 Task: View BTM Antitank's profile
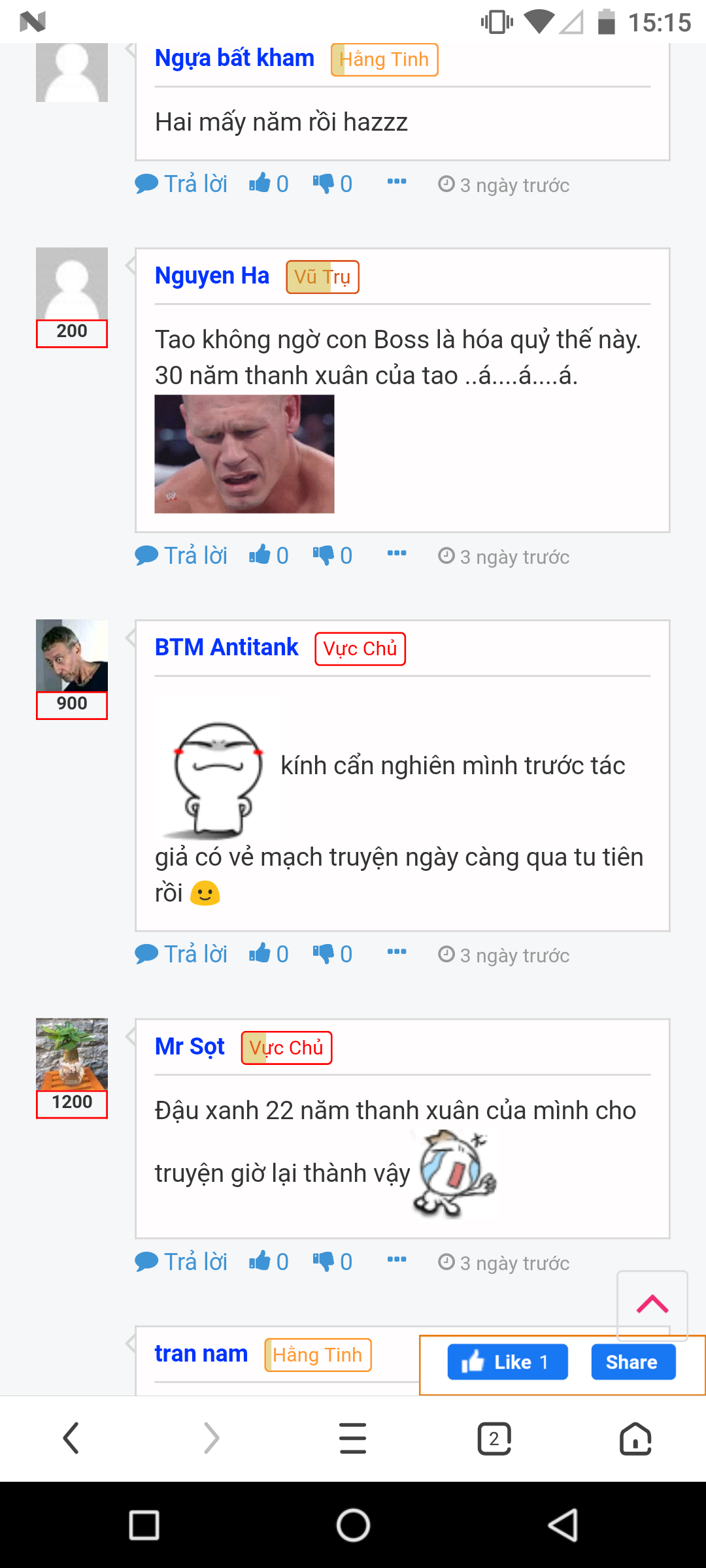click(226, 647)
